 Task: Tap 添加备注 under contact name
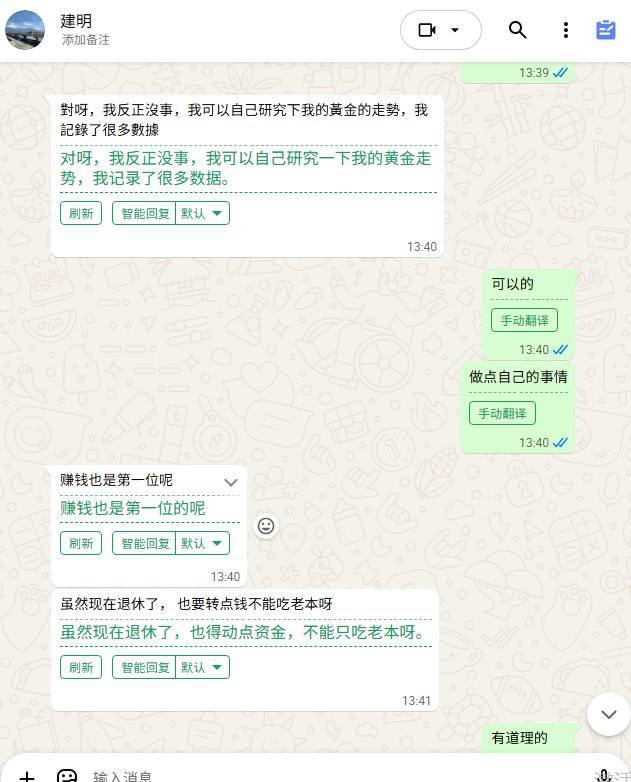(x=86, y=40)
